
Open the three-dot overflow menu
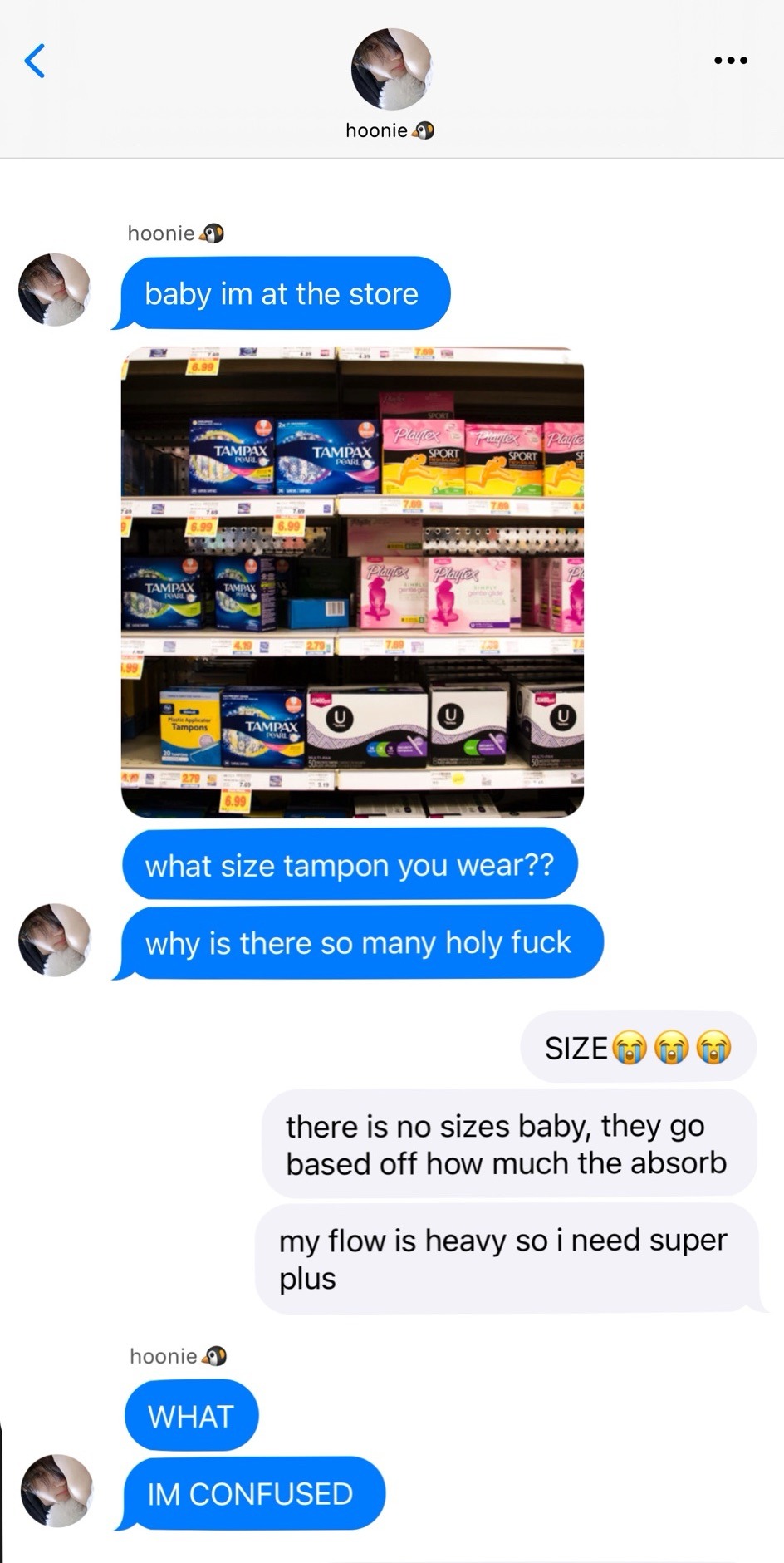coord(731,60)
